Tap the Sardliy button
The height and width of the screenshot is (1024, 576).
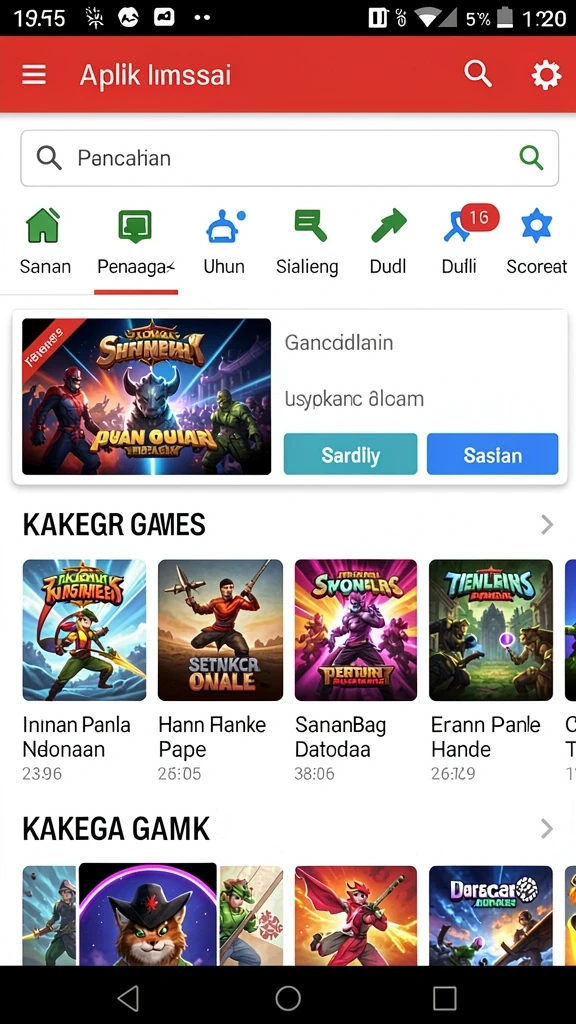(350, 454)
